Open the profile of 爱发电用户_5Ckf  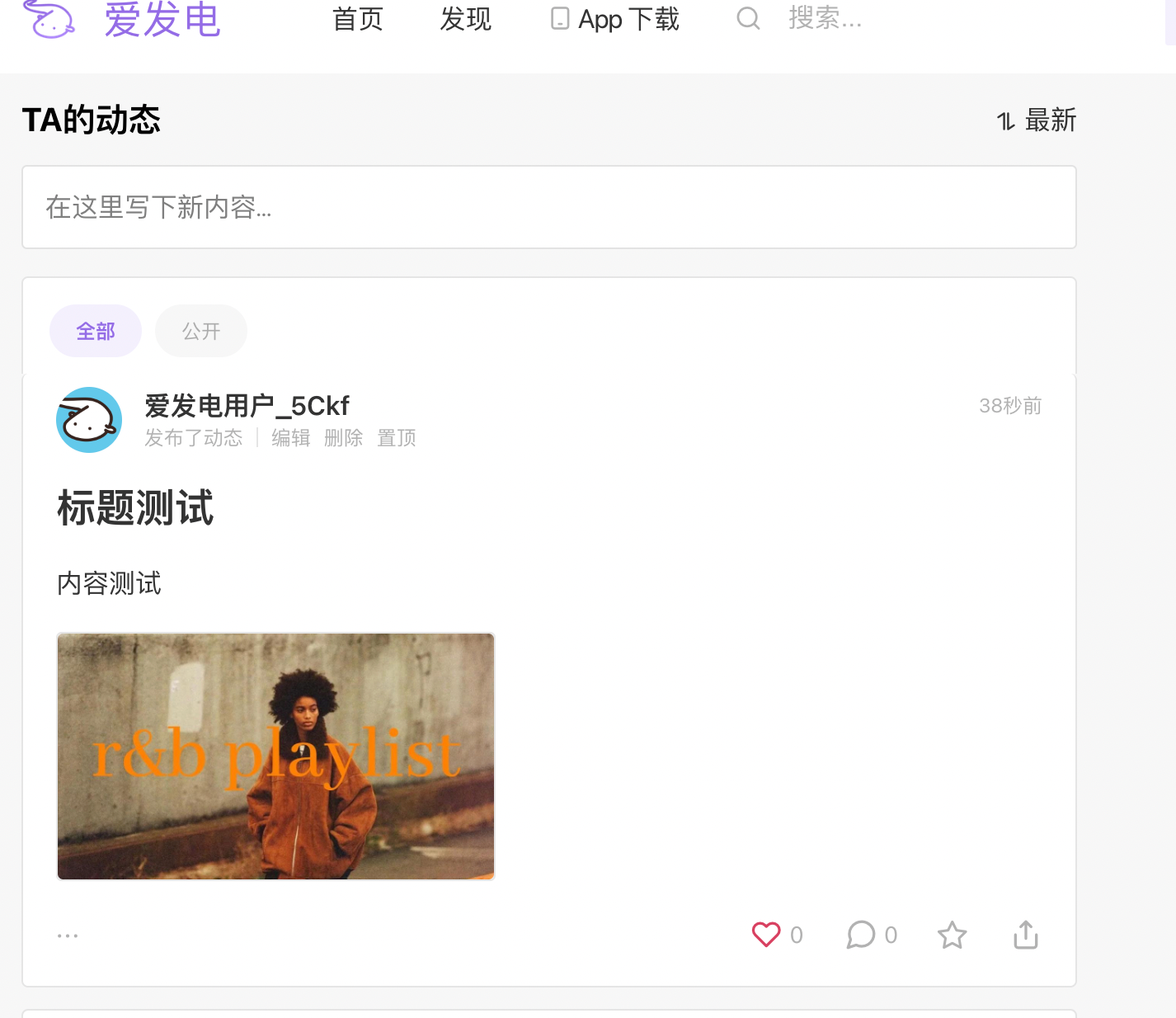[247, 406]
